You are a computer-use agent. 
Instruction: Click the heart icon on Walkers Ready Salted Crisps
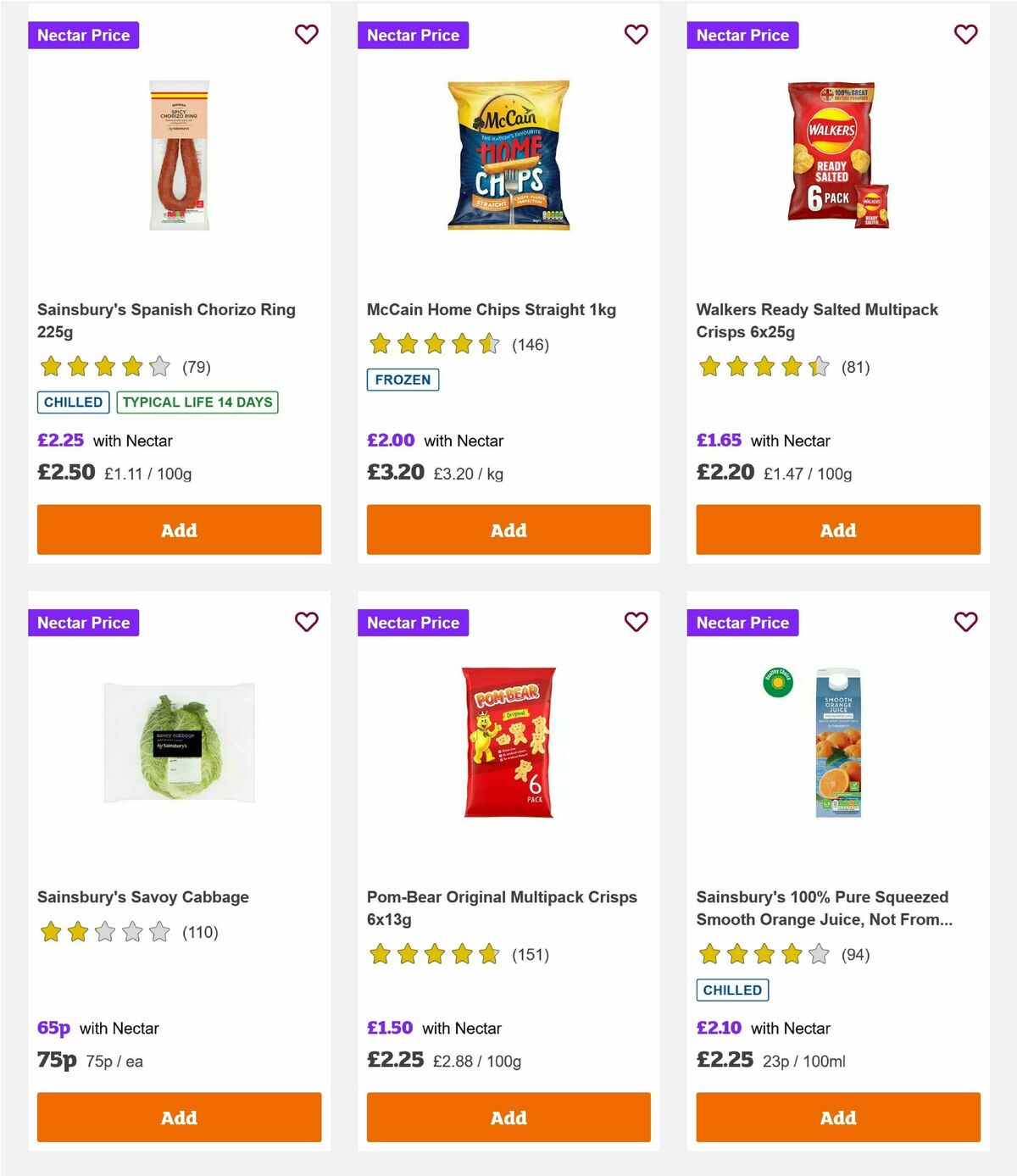965,35
